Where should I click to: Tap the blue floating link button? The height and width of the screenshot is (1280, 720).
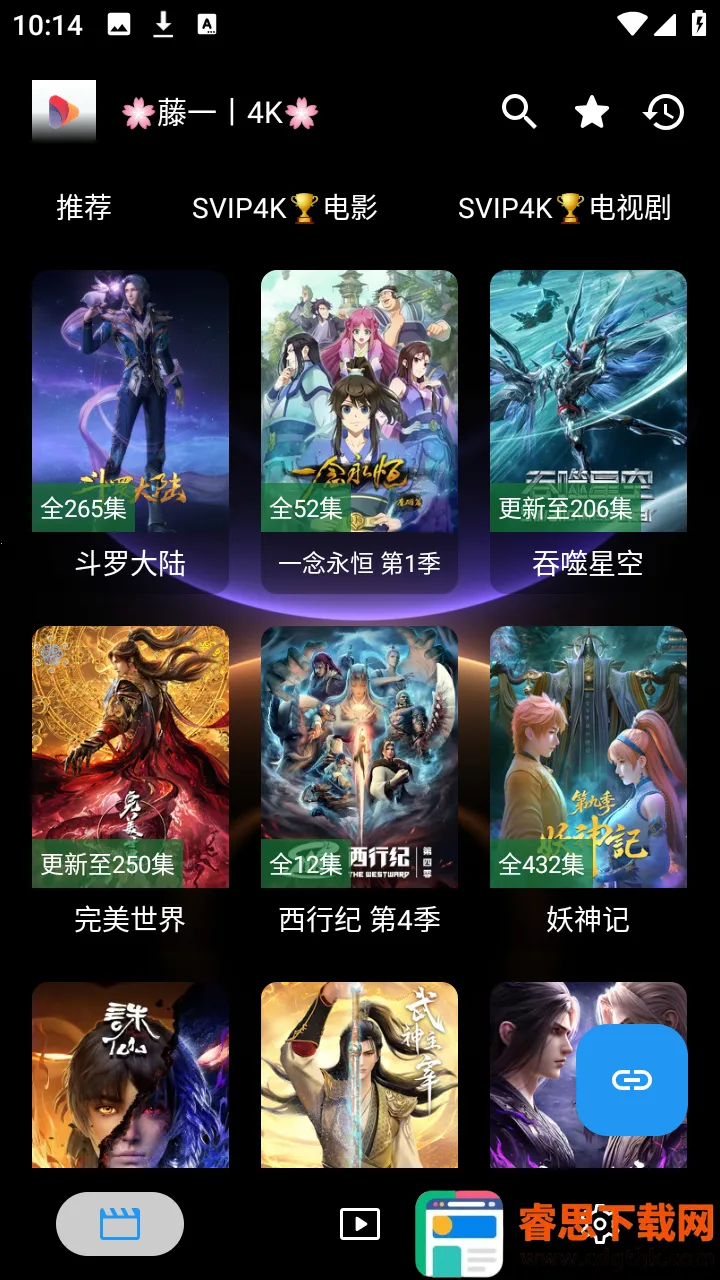click(x=632, y=1080)
